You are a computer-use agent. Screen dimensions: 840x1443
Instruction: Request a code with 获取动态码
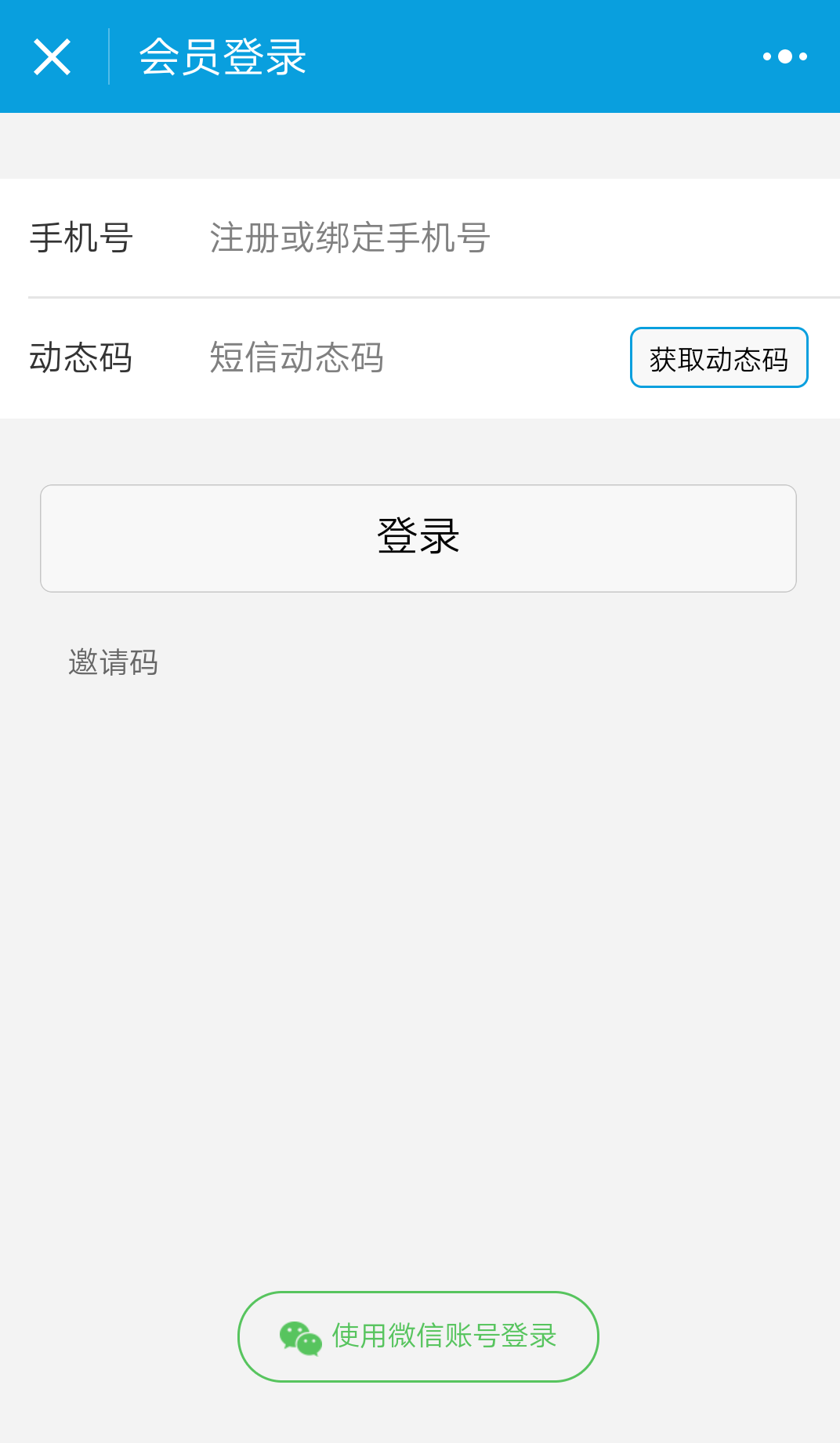tap(719, 357)
